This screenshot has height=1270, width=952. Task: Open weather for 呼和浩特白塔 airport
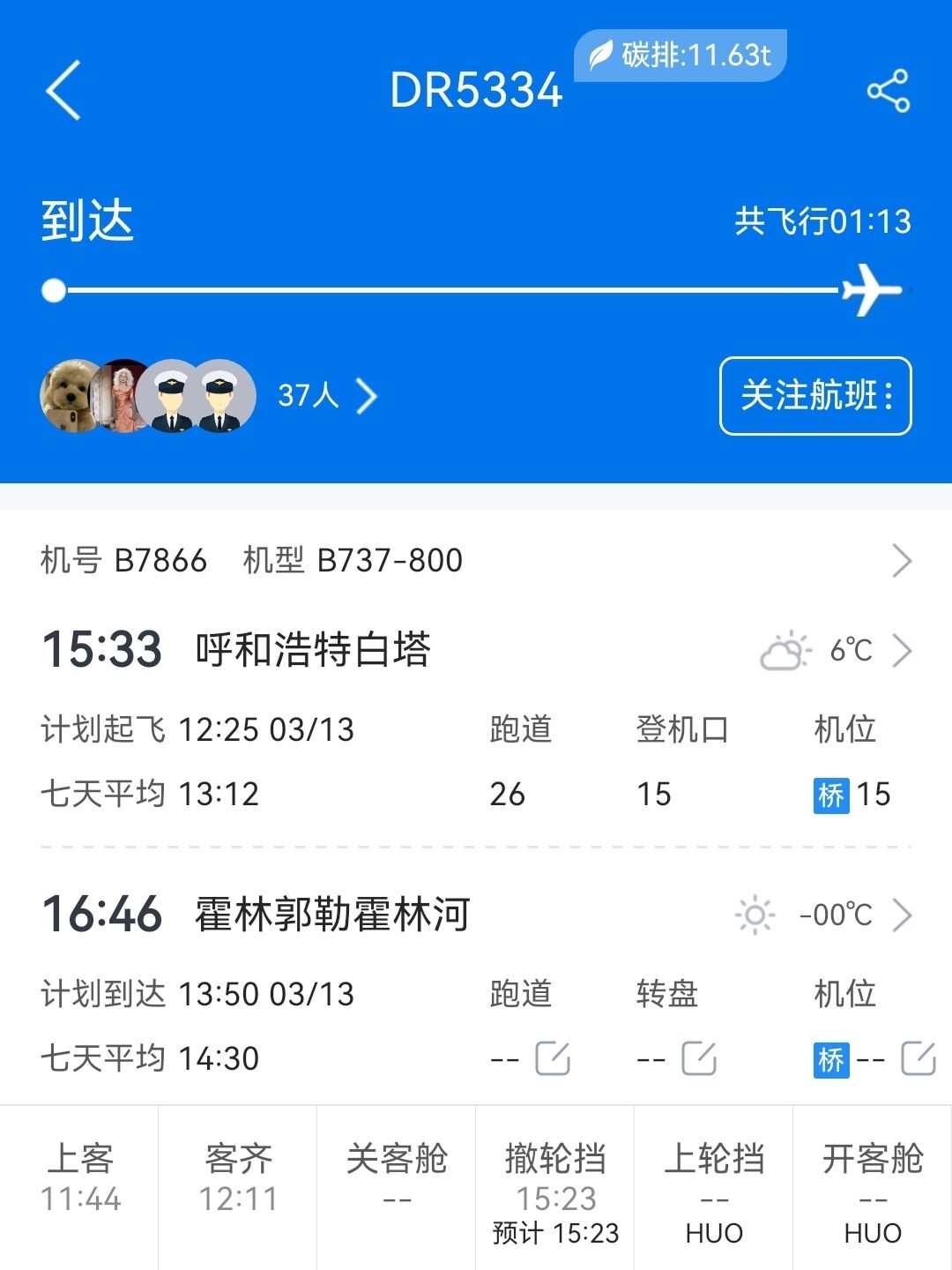(x=835, y=651)
